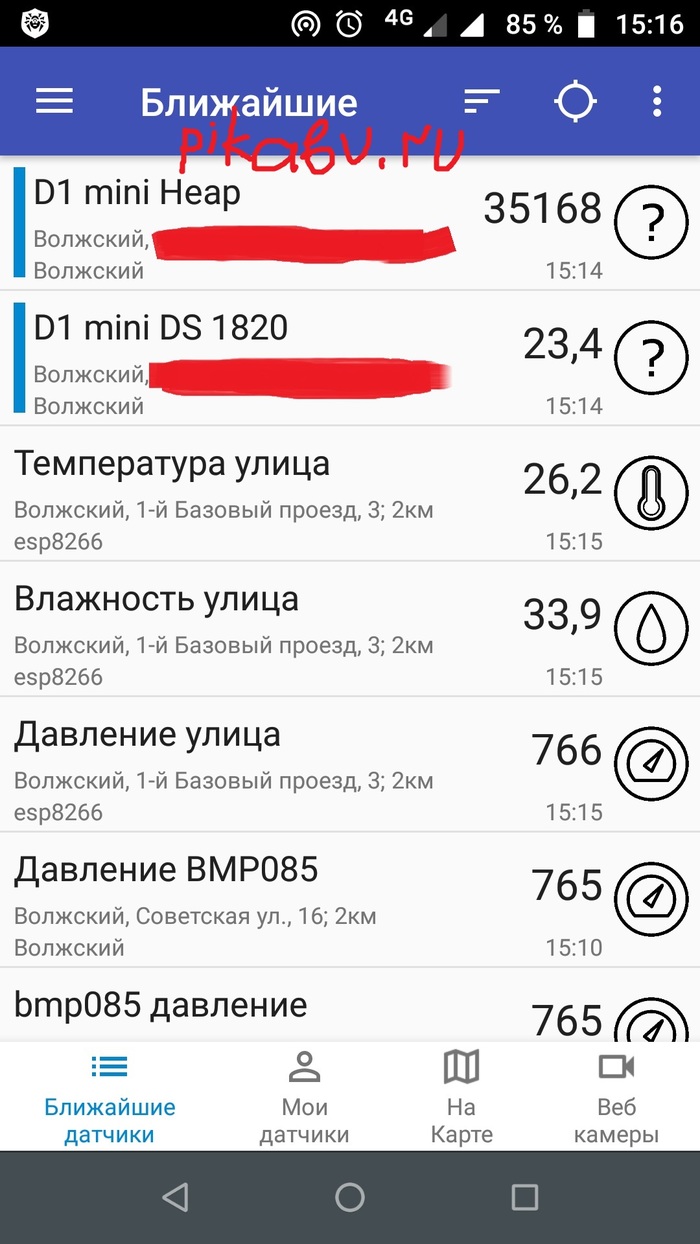Open the bmp085 давление sensor
This screenshot has height=1244, width=700.
[300, 1010]
